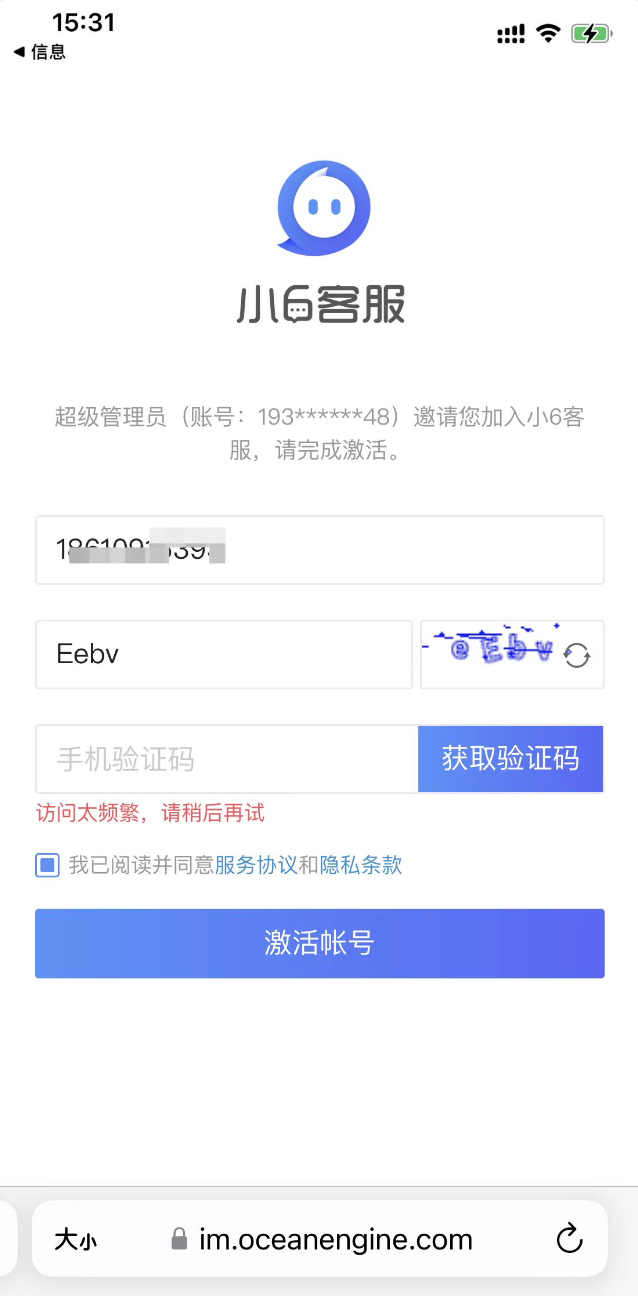
Task: Tap the 激活帐号 button
Action: [x=319, y=943]
